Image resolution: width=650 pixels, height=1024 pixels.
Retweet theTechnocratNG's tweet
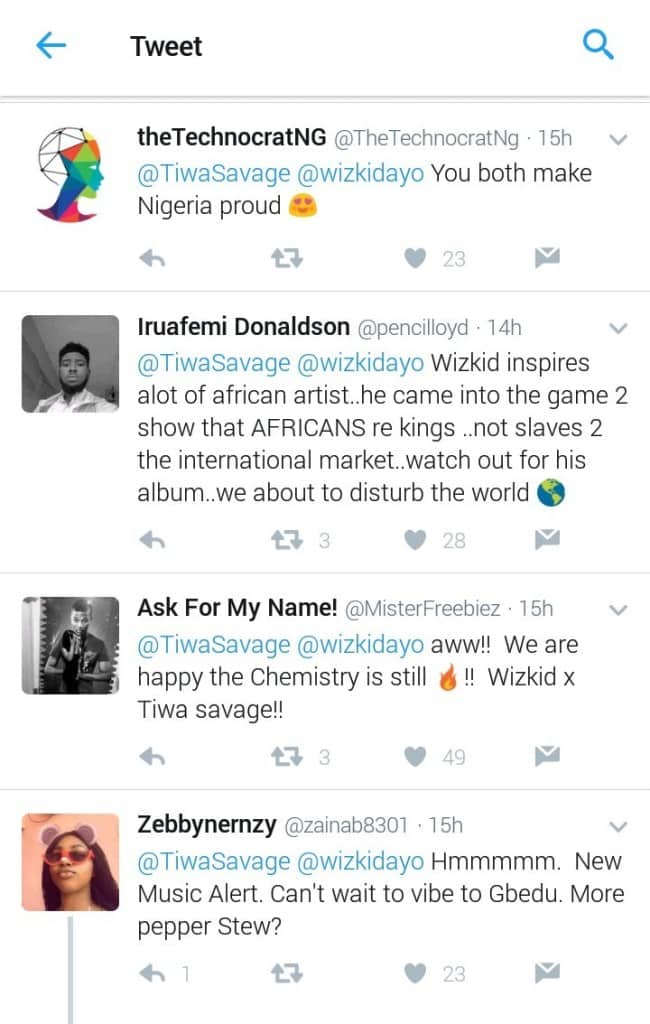pos(287,259)
